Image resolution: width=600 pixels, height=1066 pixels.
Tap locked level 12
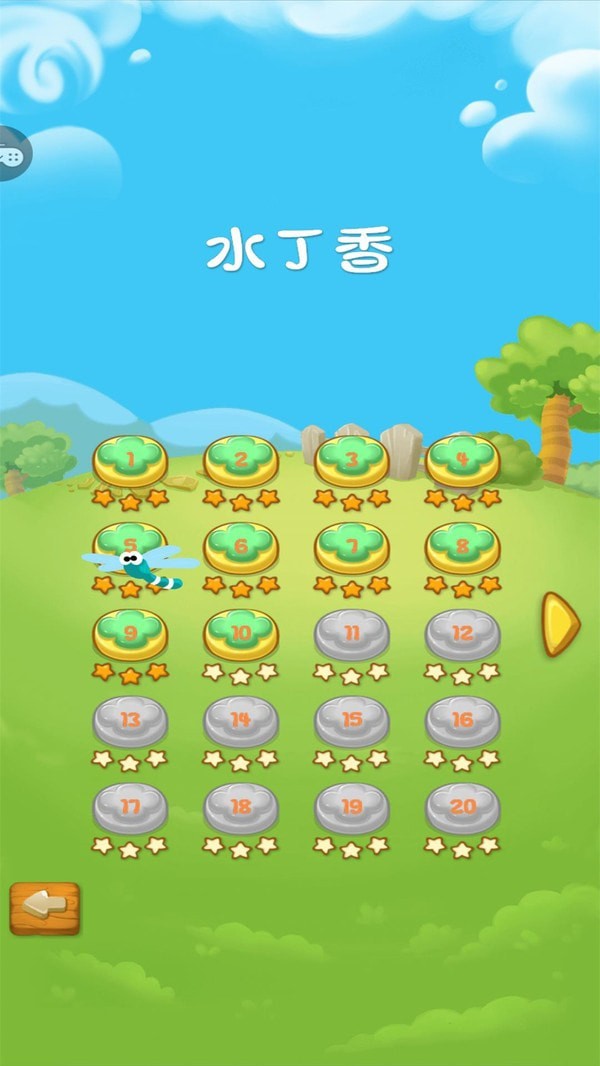coord(463,634)
